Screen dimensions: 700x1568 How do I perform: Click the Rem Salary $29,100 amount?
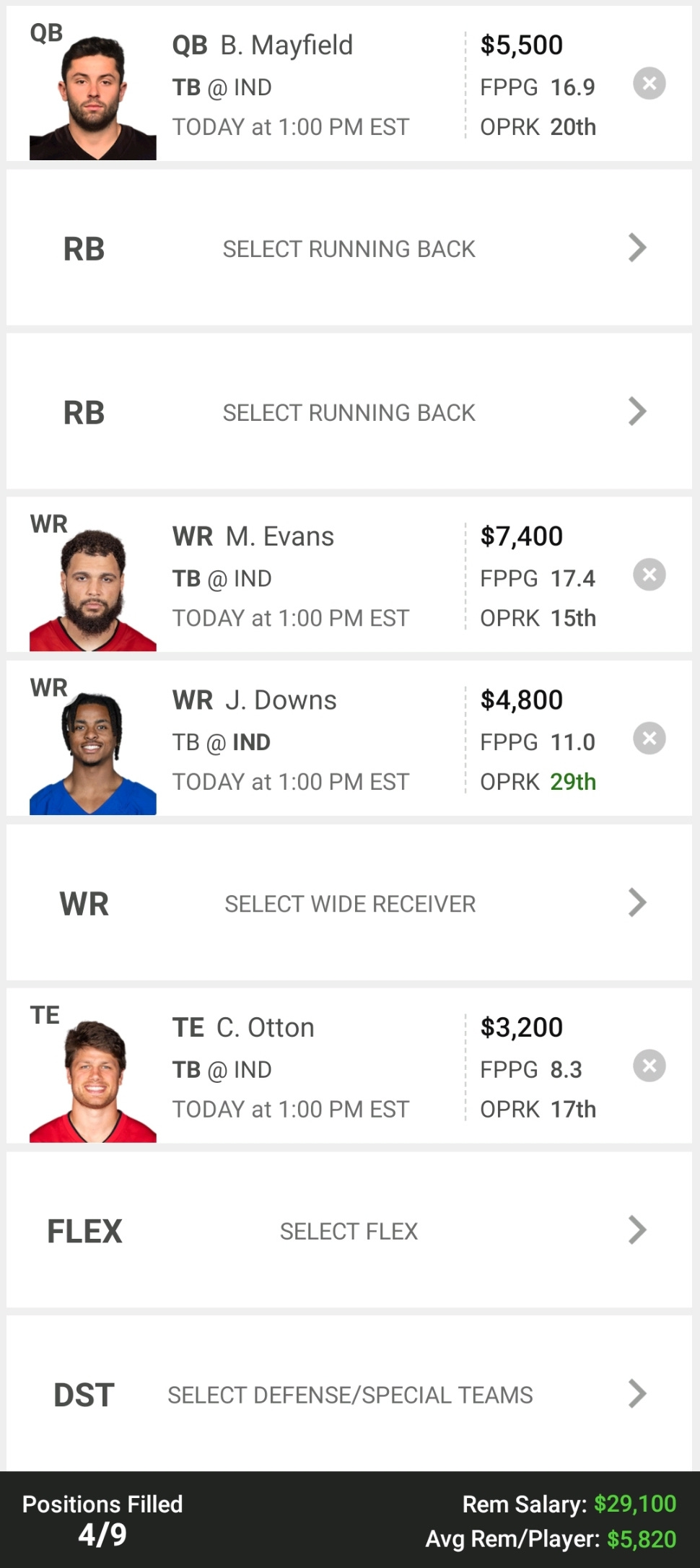tap(635, 1504)
